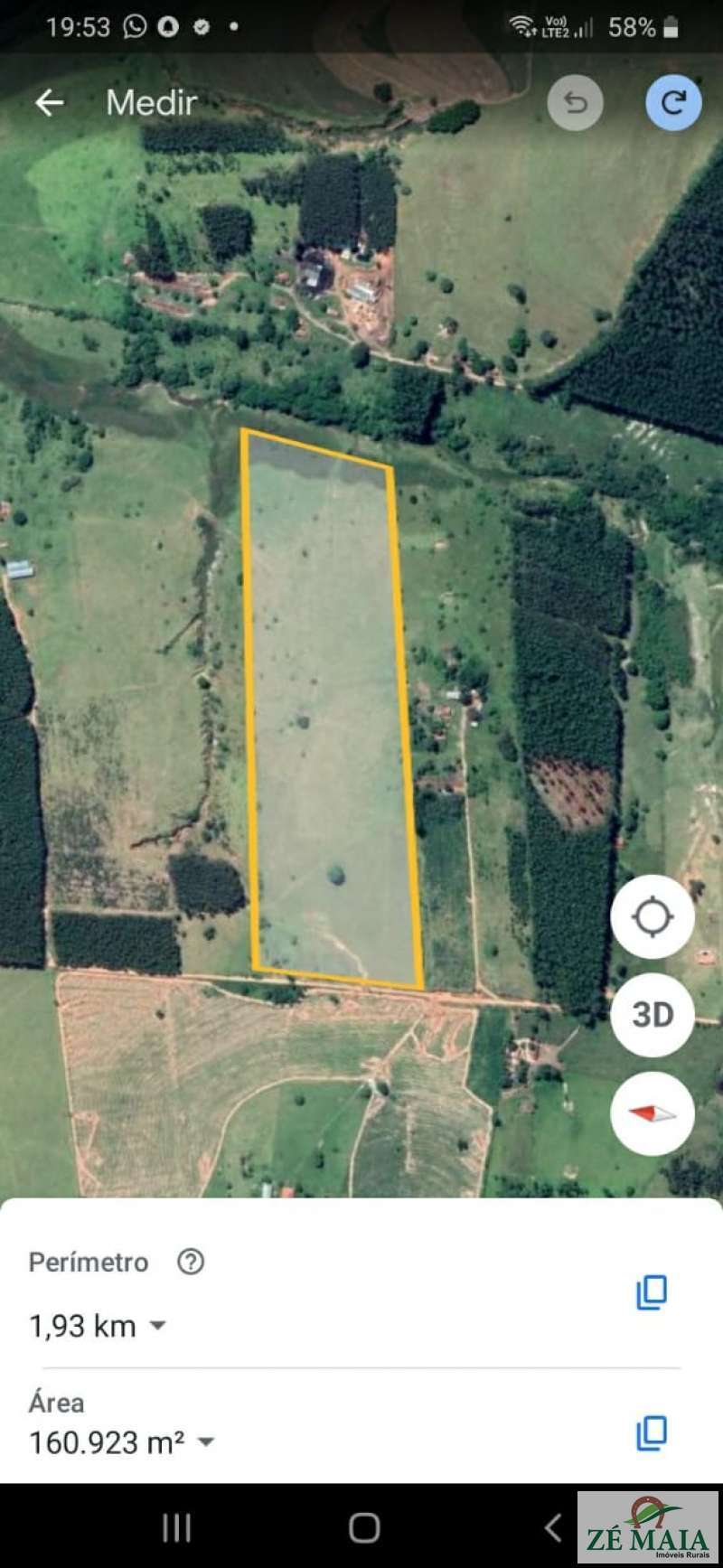The width and height of the screenshot is (723, 1568).
Task: Tap the redo arrow button
Action: 673,103
